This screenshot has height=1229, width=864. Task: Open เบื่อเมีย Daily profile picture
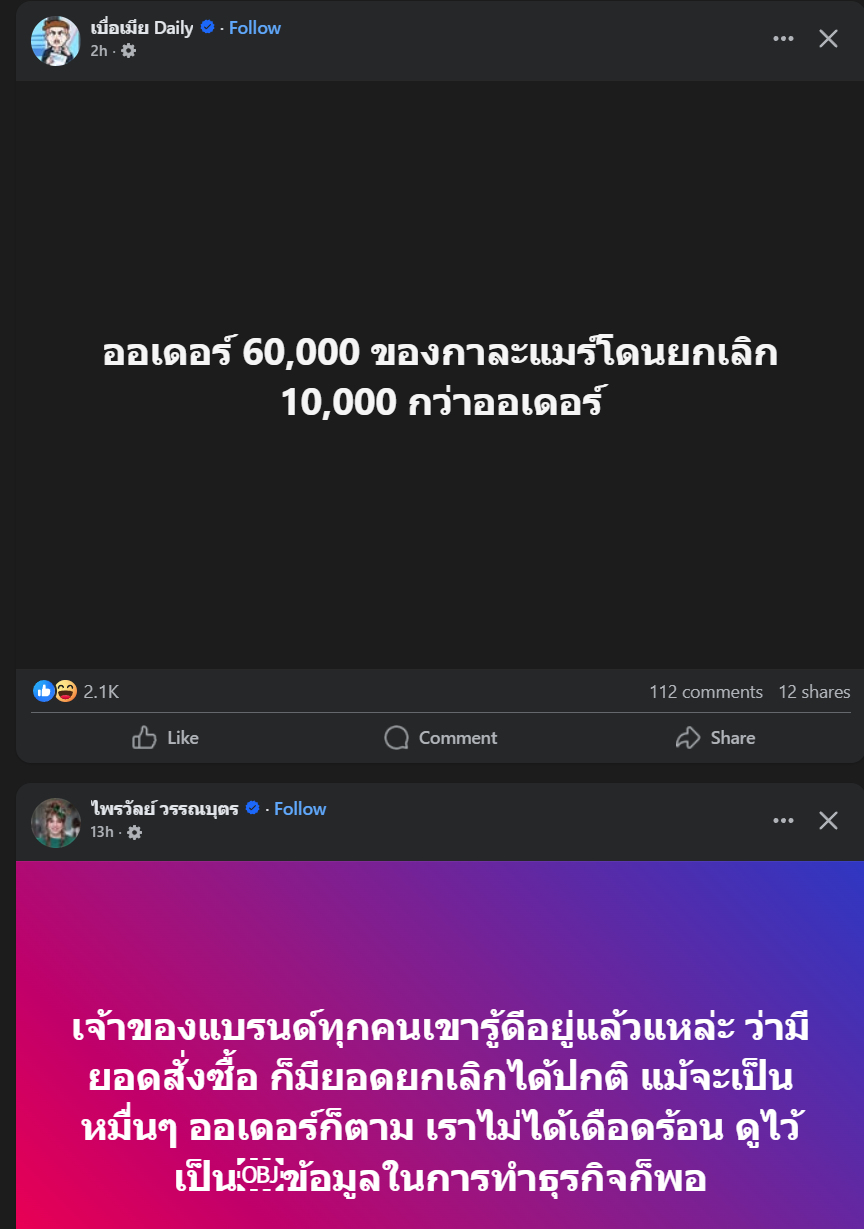pyautogui.click(x=56, y=40)
